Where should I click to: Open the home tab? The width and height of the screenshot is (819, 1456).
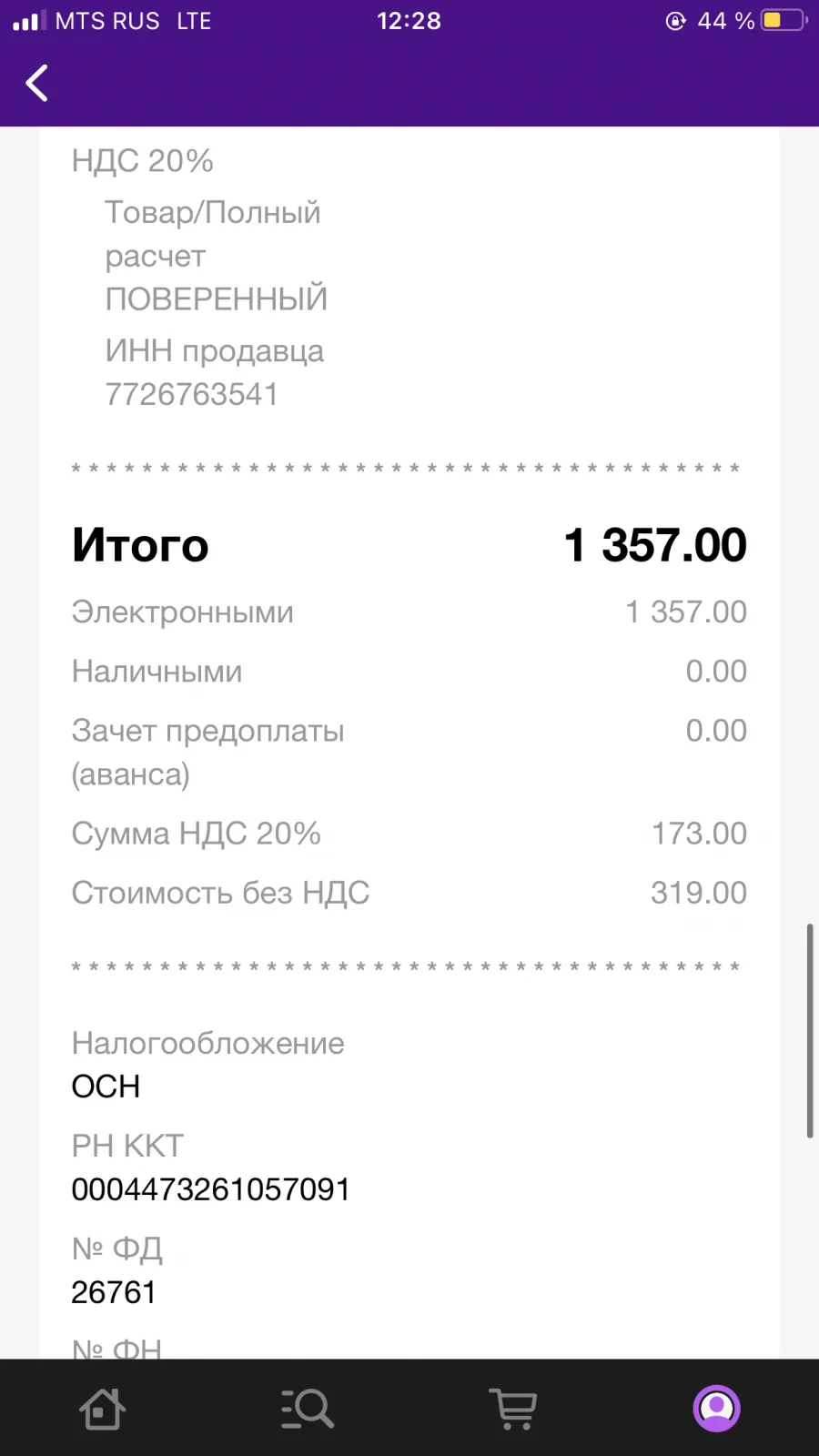pos(102,1409)
